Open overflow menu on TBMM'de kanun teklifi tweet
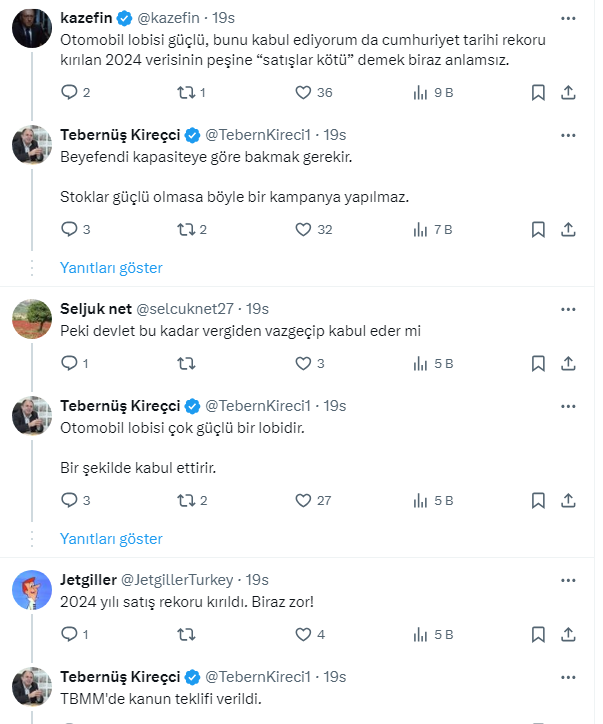This screenshot has height=724, width=603. [568, 677]
